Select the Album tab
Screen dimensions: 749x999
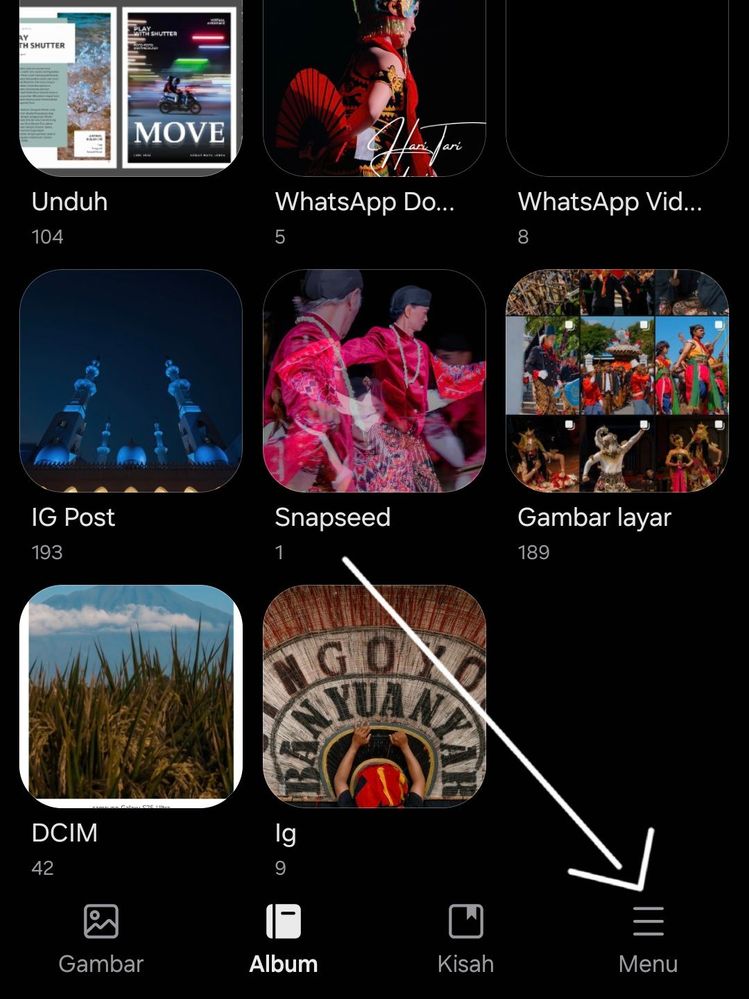(283, 939)
